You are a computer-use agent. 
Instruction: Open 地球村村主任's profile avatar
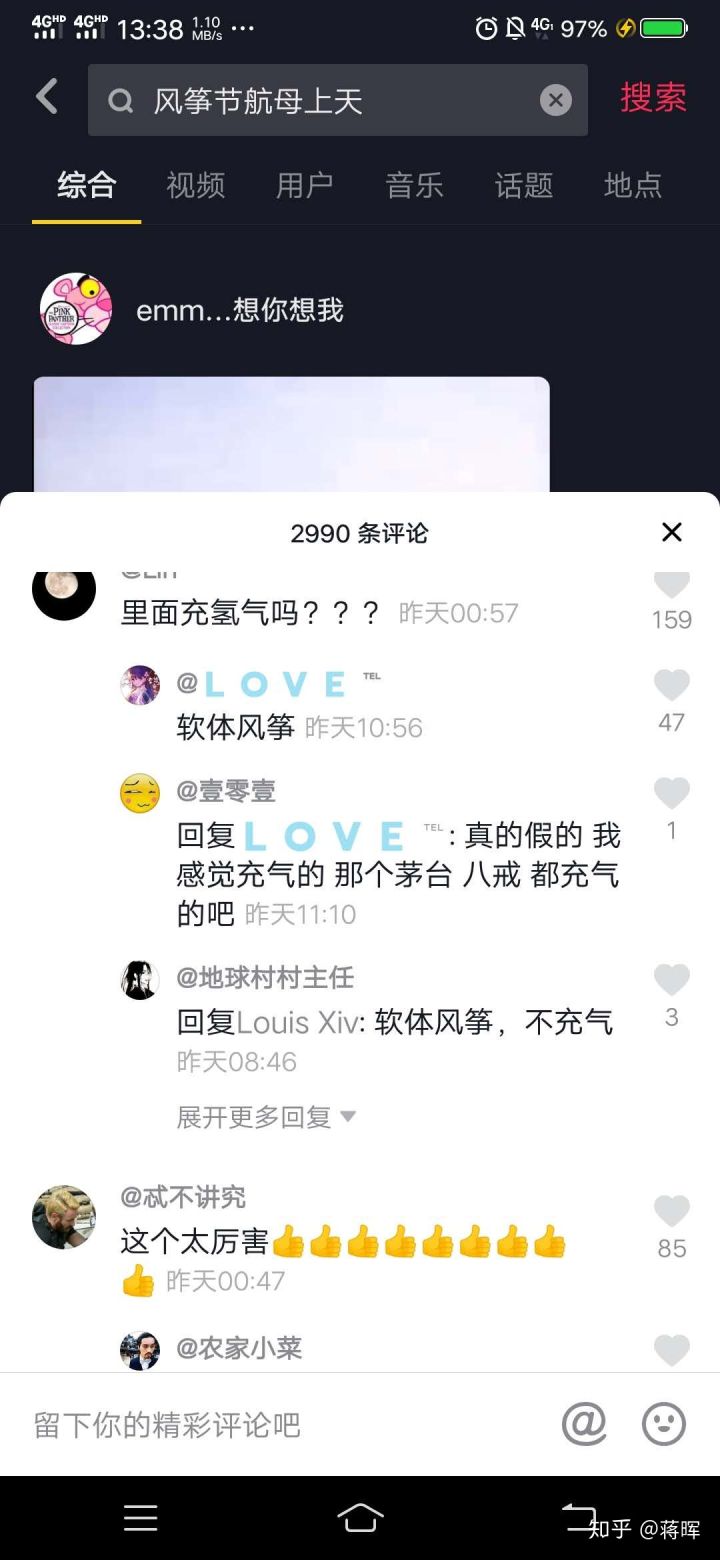[139, 980]
